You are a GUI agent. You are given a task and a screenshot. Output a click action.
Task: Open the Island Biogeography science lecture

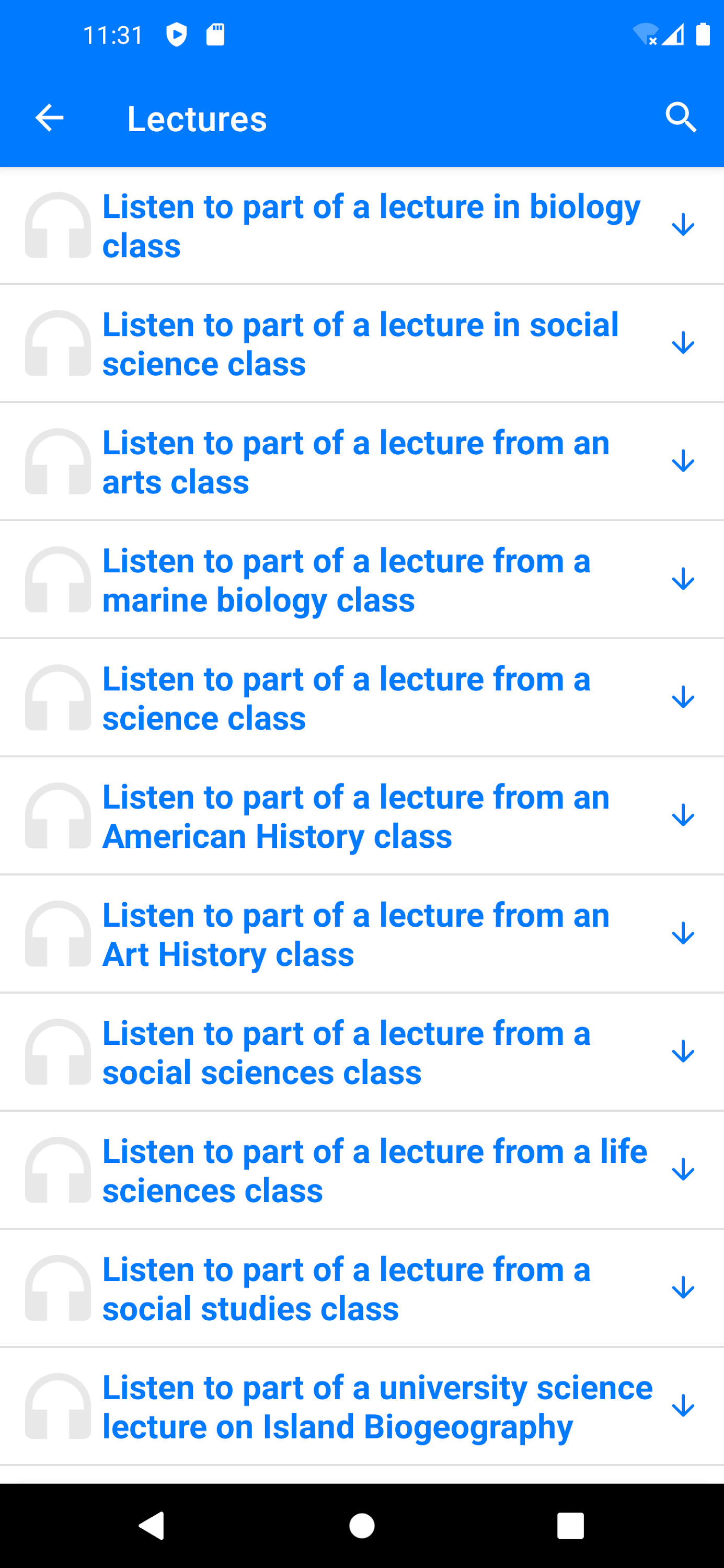coord(377,1406)
